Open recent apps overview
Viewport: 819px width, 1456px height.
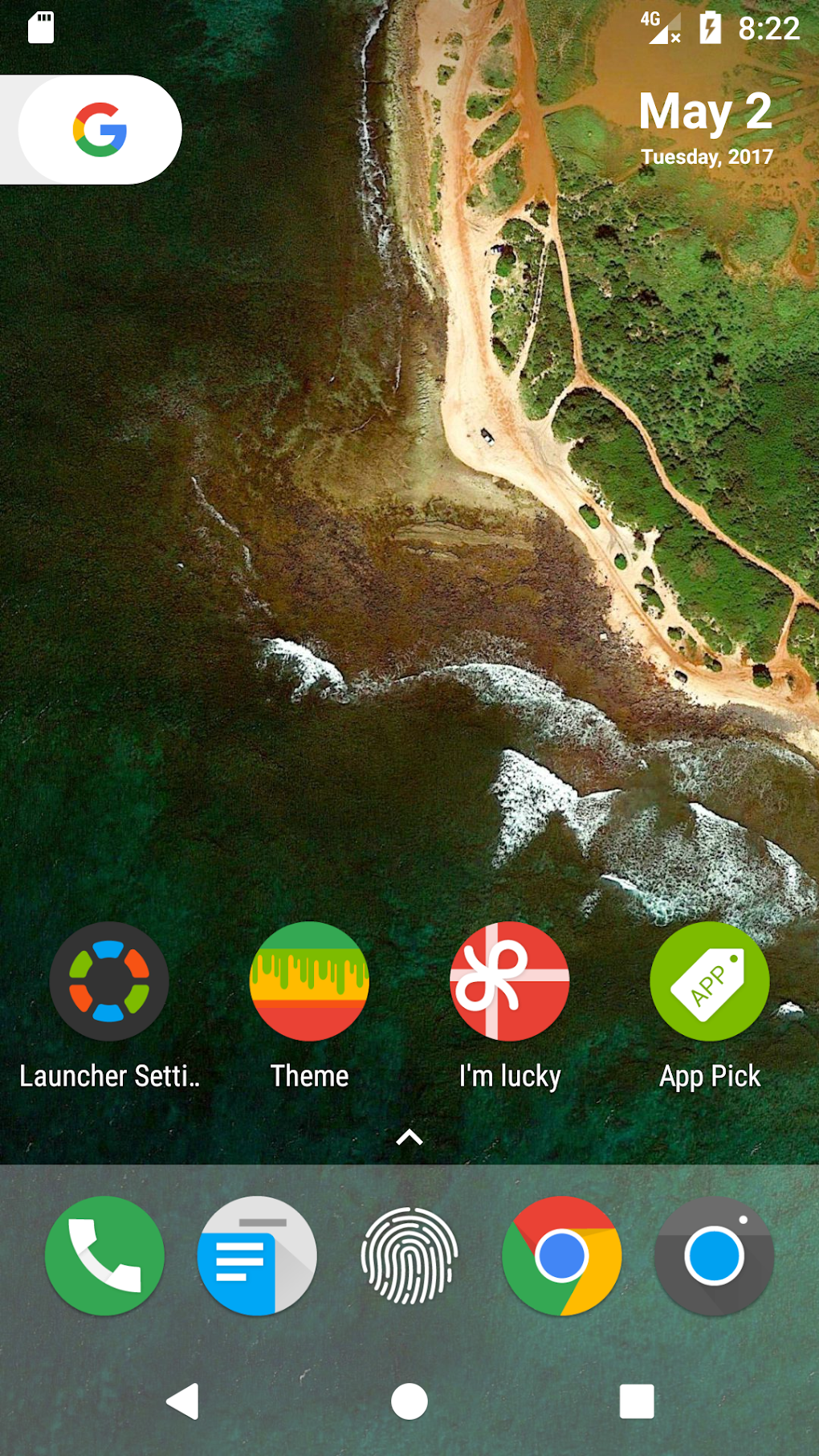pyautogui.click(x=637, y=1402)
